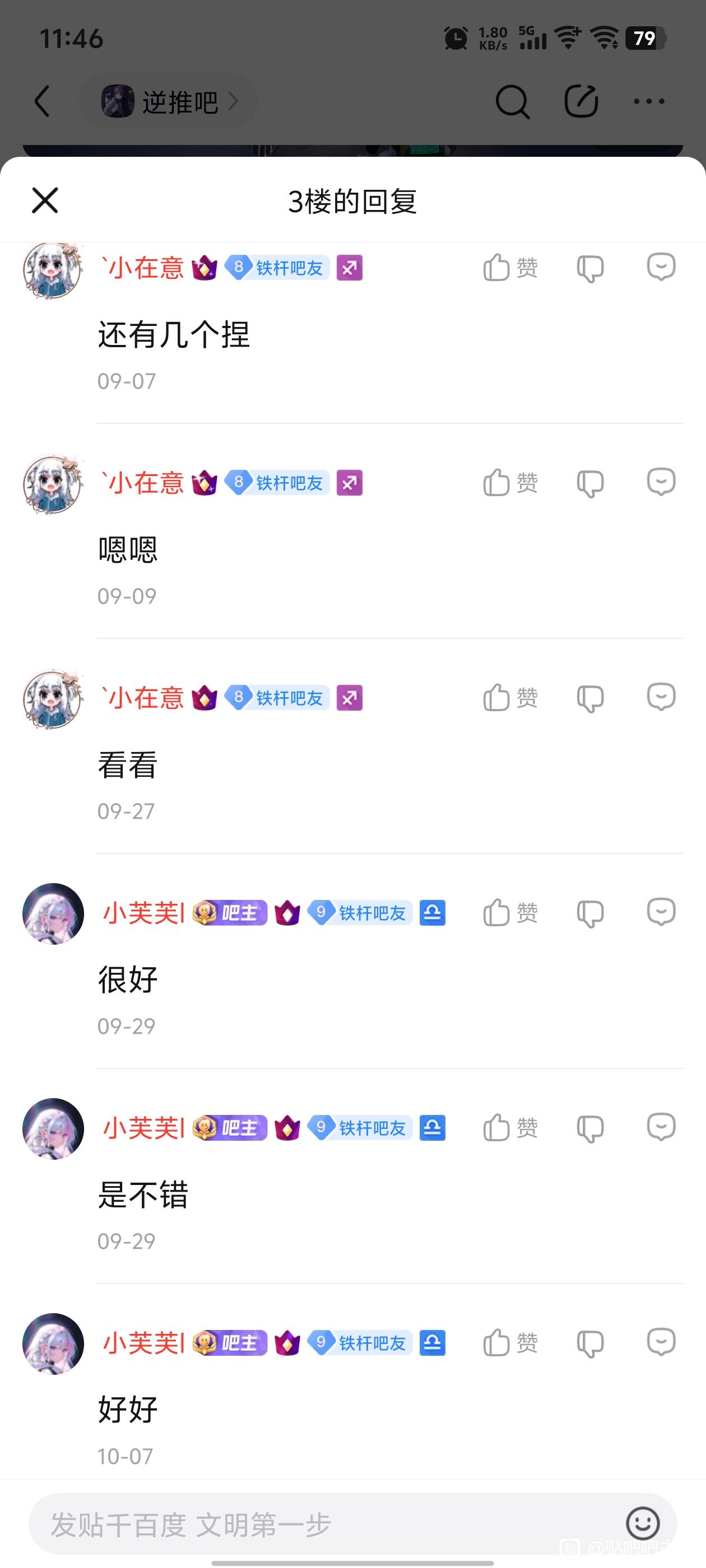The height and width of the screenshot is (1568, 706).
Task: Like the comment 嗯嗯
Action: point(510,483)
